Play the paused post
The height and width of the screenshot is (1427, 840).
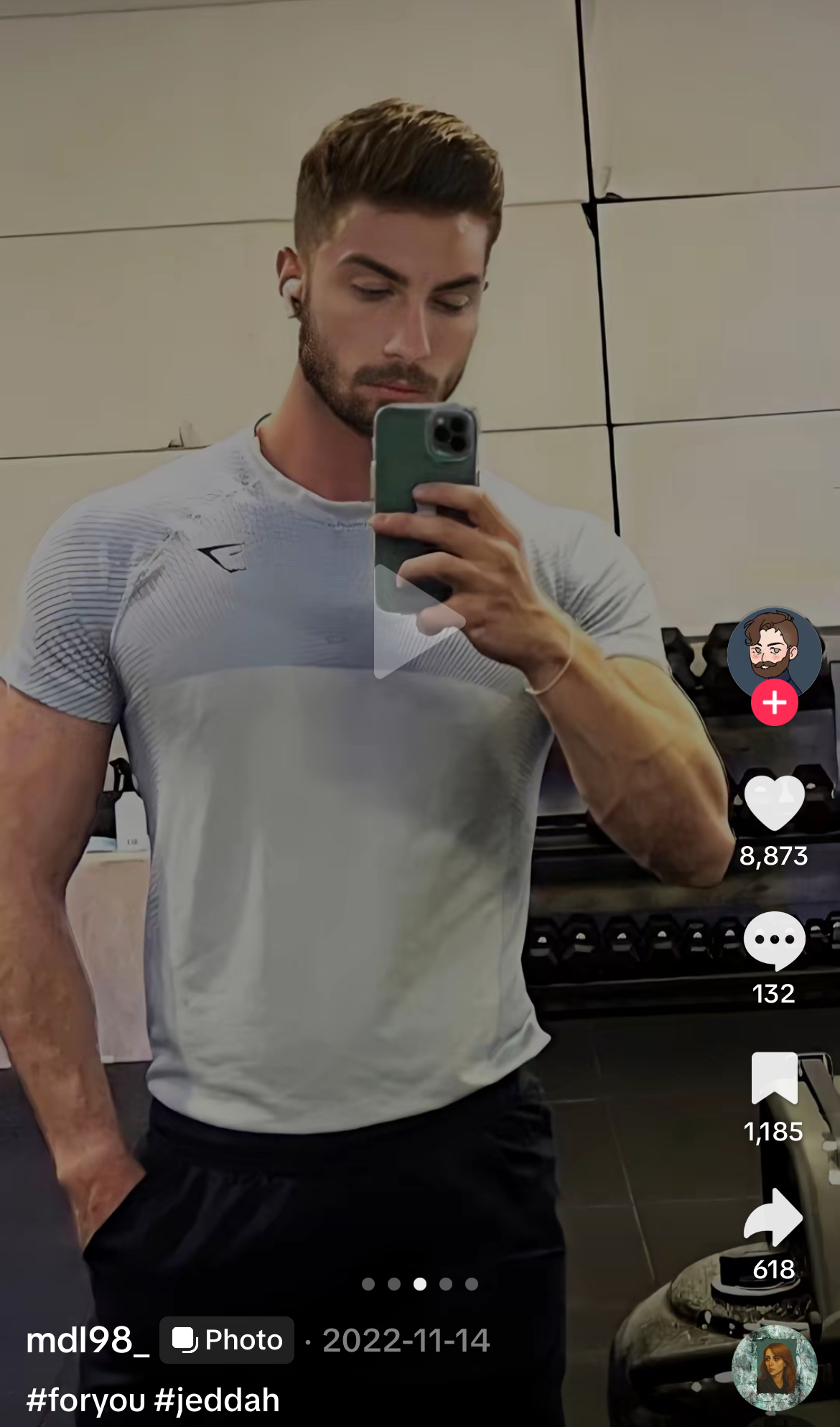[x=419, y=621]
